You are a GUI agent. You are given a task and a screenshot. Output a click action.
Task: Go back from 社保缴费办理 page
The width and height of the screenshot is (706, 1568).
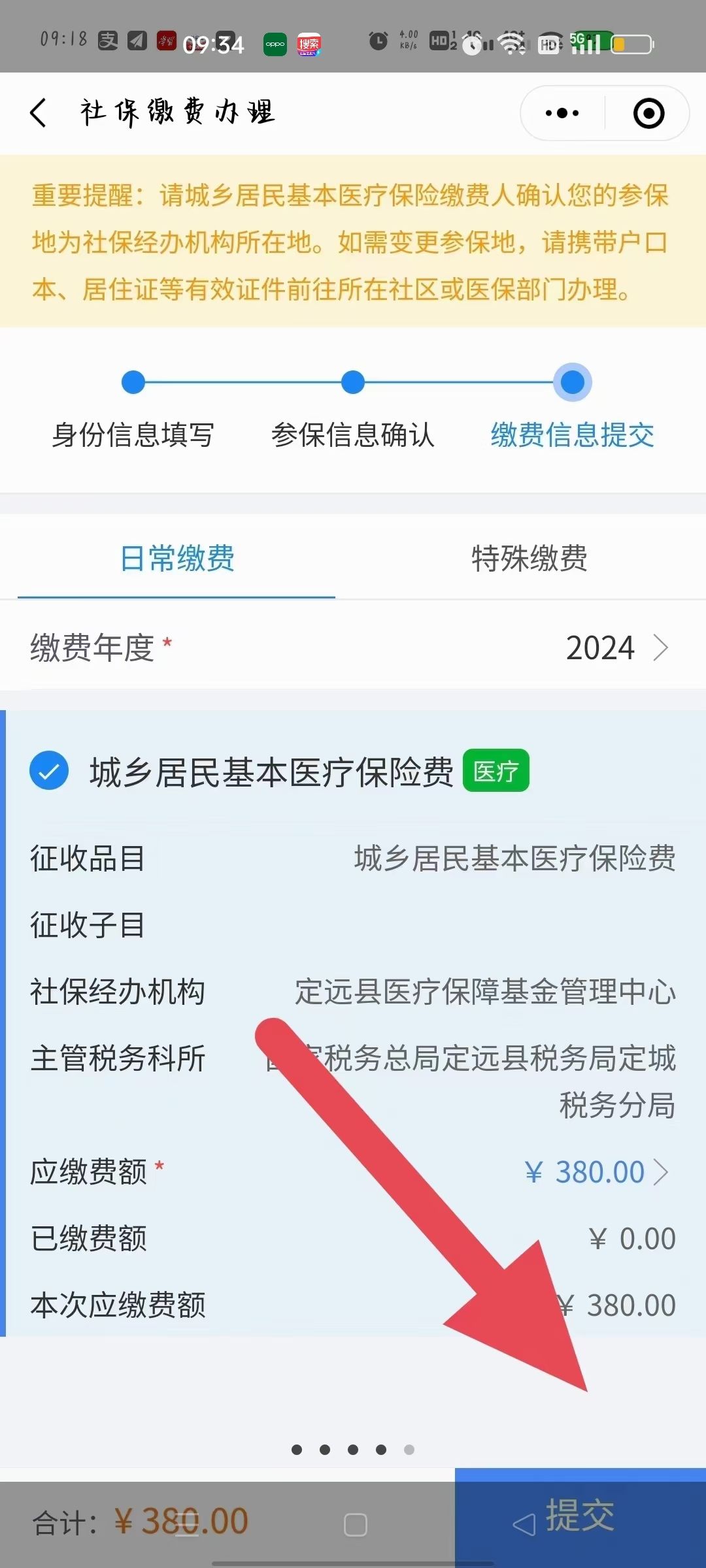[39, 112]
